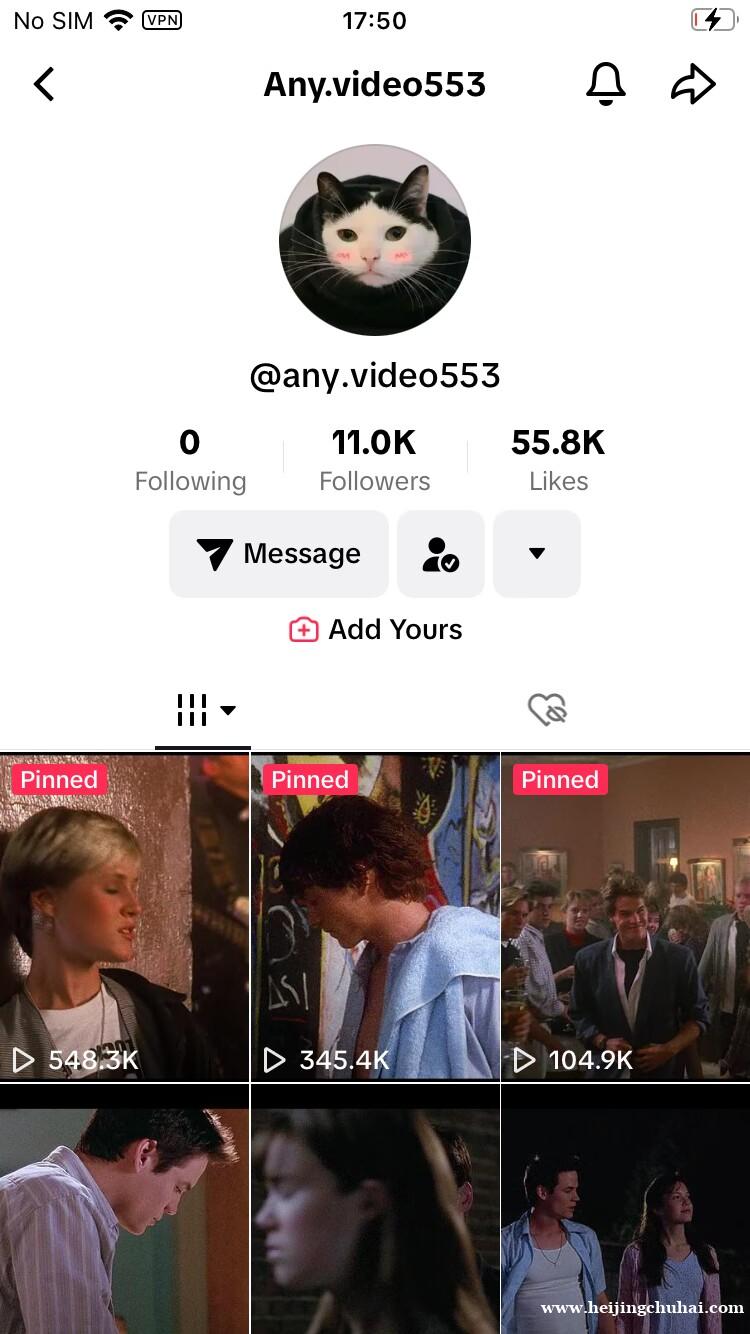View the Following list

coord(190,460)
